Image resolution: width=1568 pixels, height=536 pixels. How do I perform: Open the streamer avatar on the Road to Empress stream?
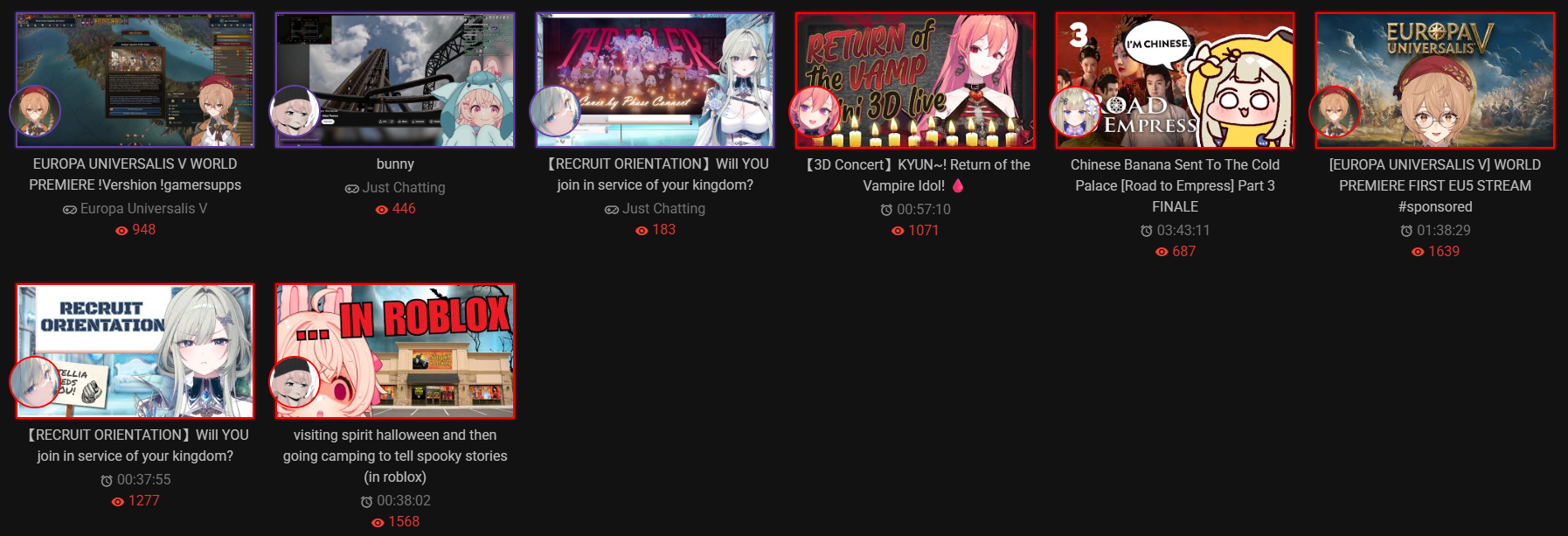coord(1074,112)
